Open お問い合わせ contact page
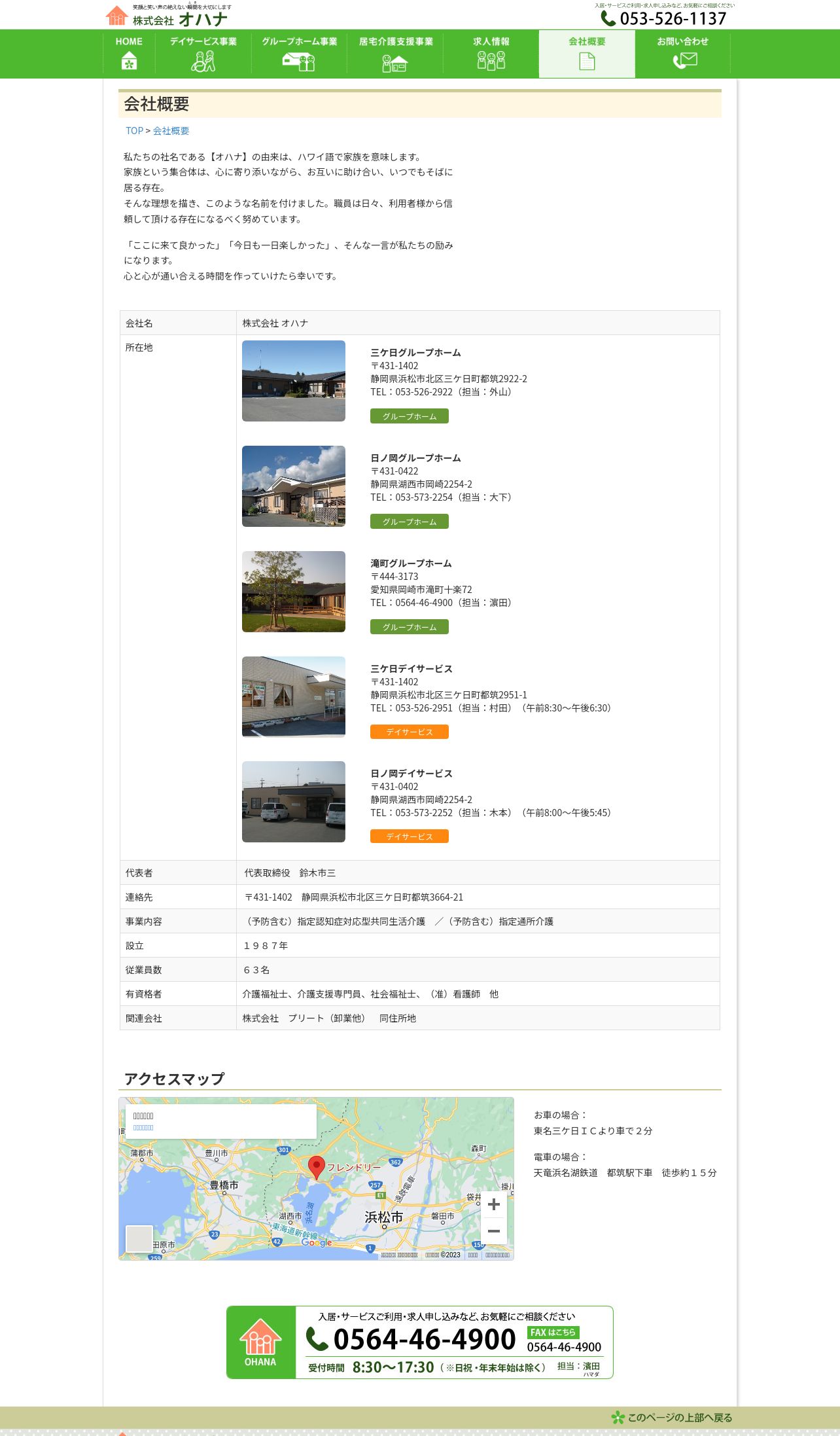Viewport: 840px width, 1436px height. pos(683,54)
